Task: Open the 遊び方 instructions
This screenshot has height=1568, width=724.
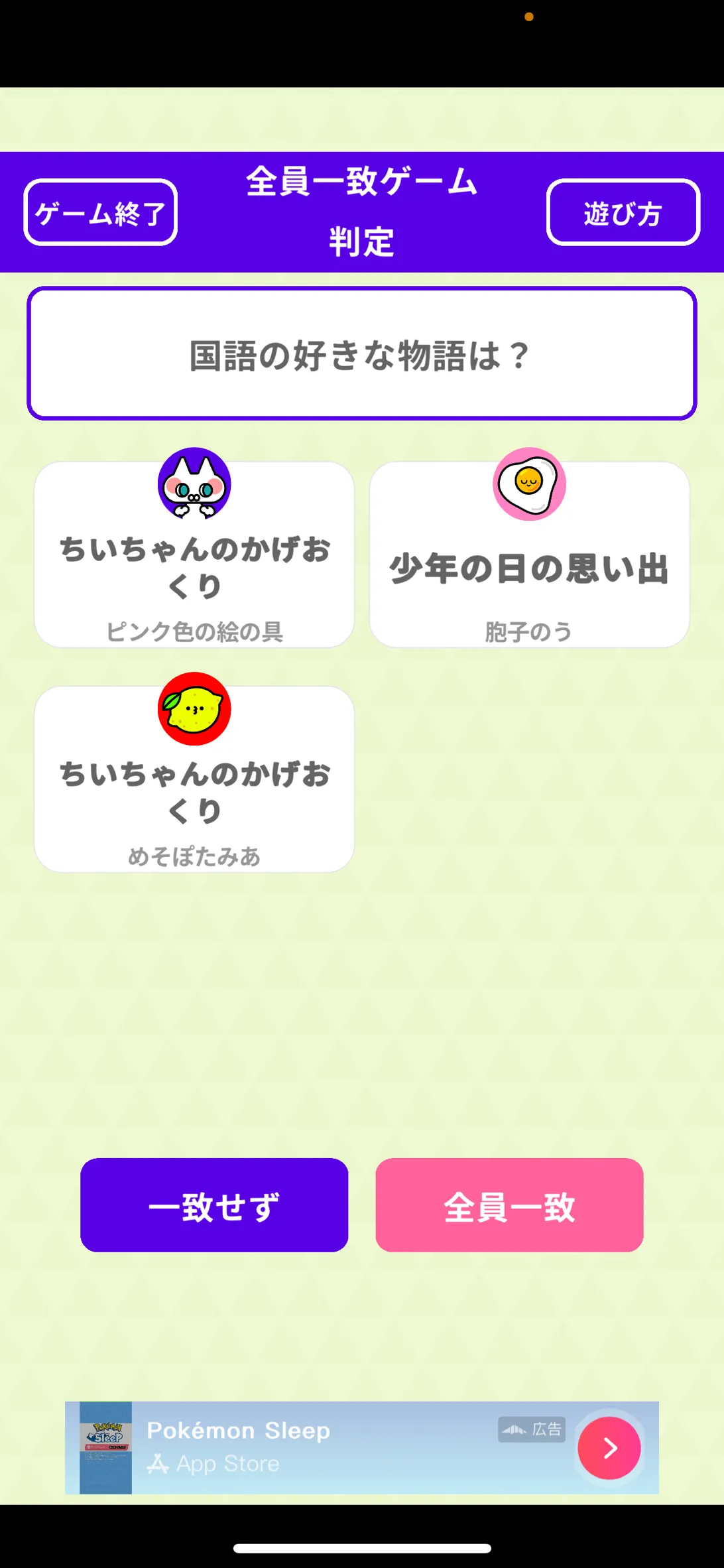Action: click(623, 212)
